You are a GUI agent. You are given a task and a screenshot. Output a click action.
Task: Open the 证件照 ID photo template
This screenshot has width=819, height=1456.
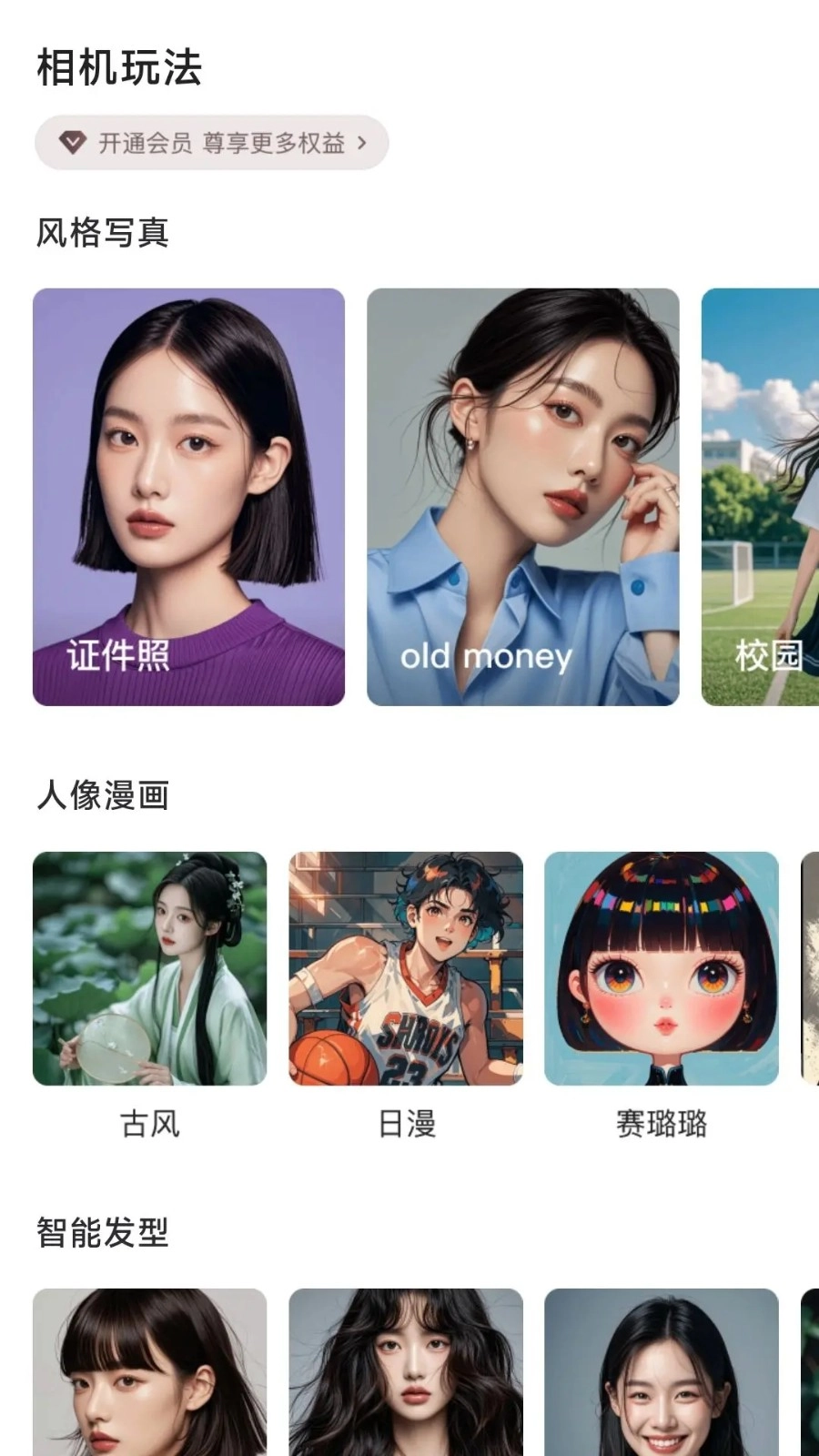(188, 496)
